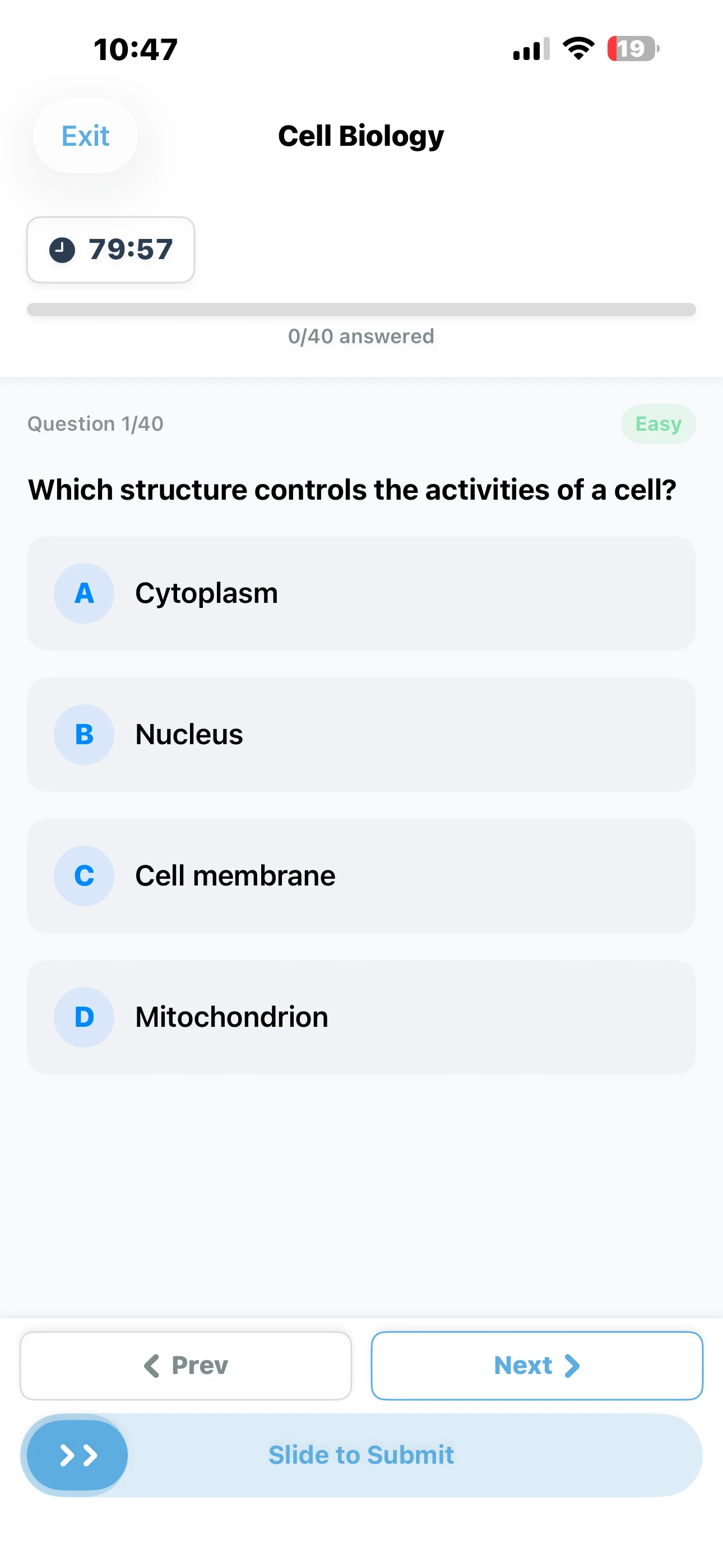
Task: Pick answer C Cell membrane
Action: click(x=361, y=875)
